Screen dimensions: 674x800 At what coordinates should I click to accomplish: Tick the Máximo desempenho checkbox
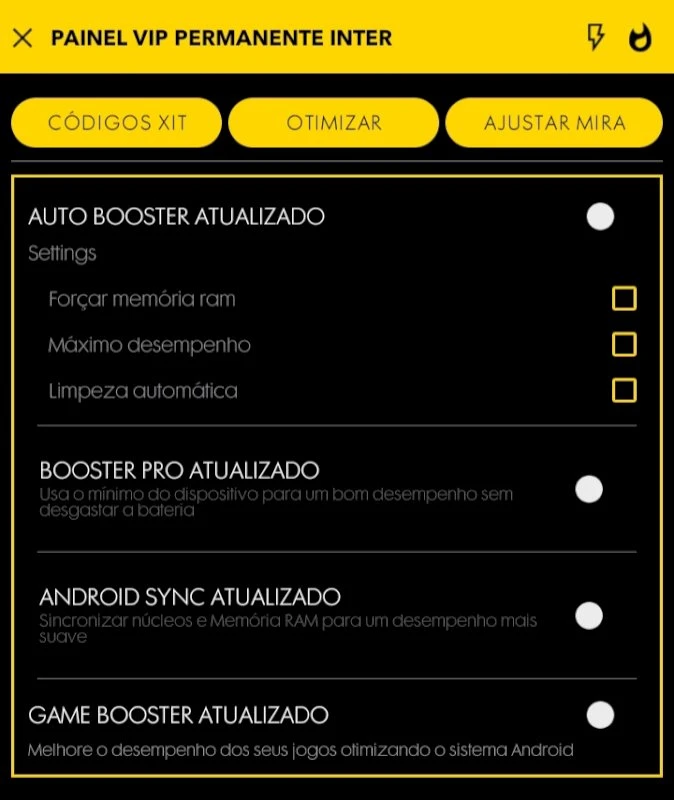click(x=624, y=345)
